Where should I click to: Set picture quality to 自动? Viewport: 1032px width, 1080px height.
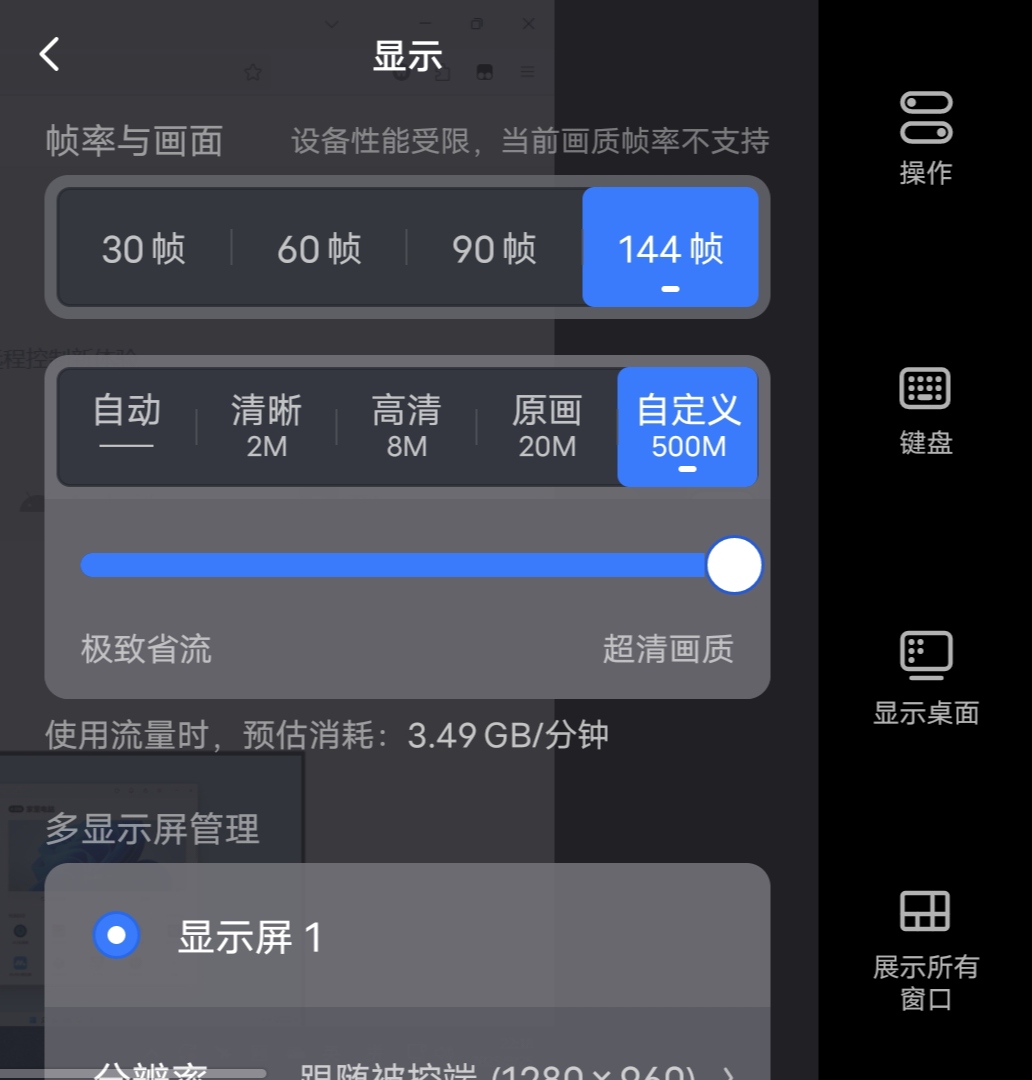pos(127,426)
